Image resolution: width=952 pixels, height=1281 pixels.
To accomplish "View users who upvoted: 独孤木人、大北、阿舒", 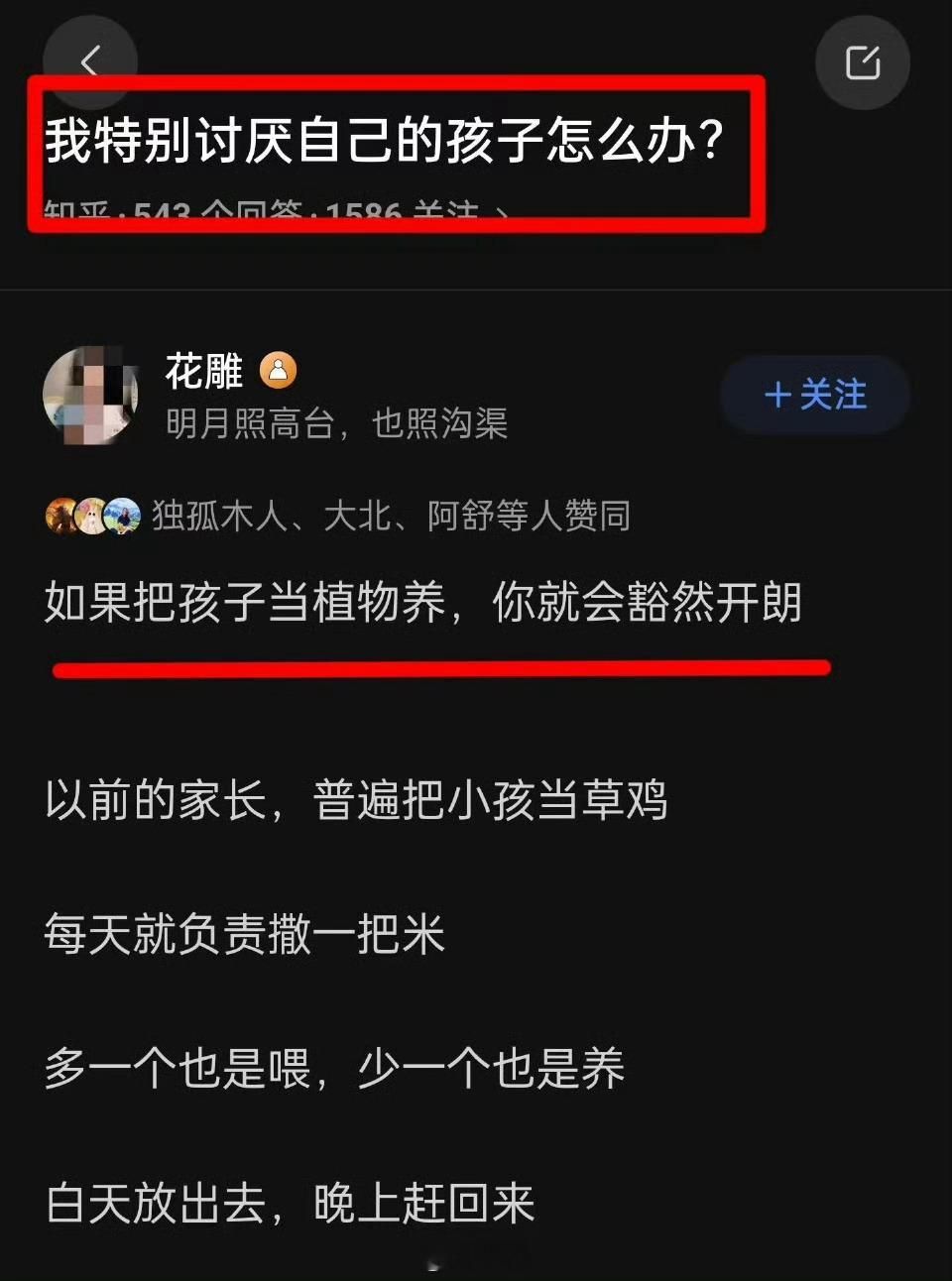I will 337,516.
